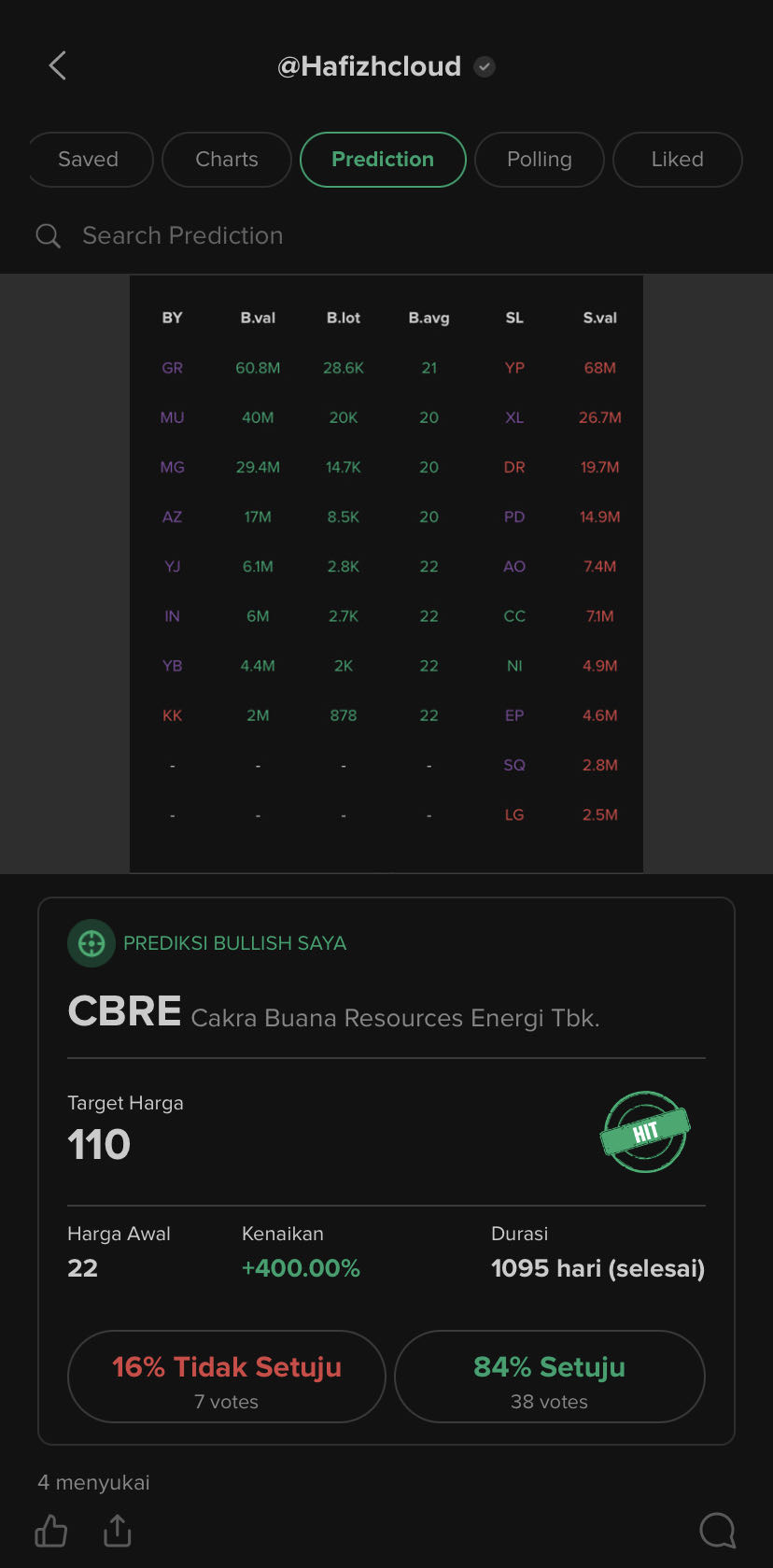Image resolution: width=773 pixels, height=1568 pixels.
Task: Open the Polling tab
Action: [x=539, y=160]
